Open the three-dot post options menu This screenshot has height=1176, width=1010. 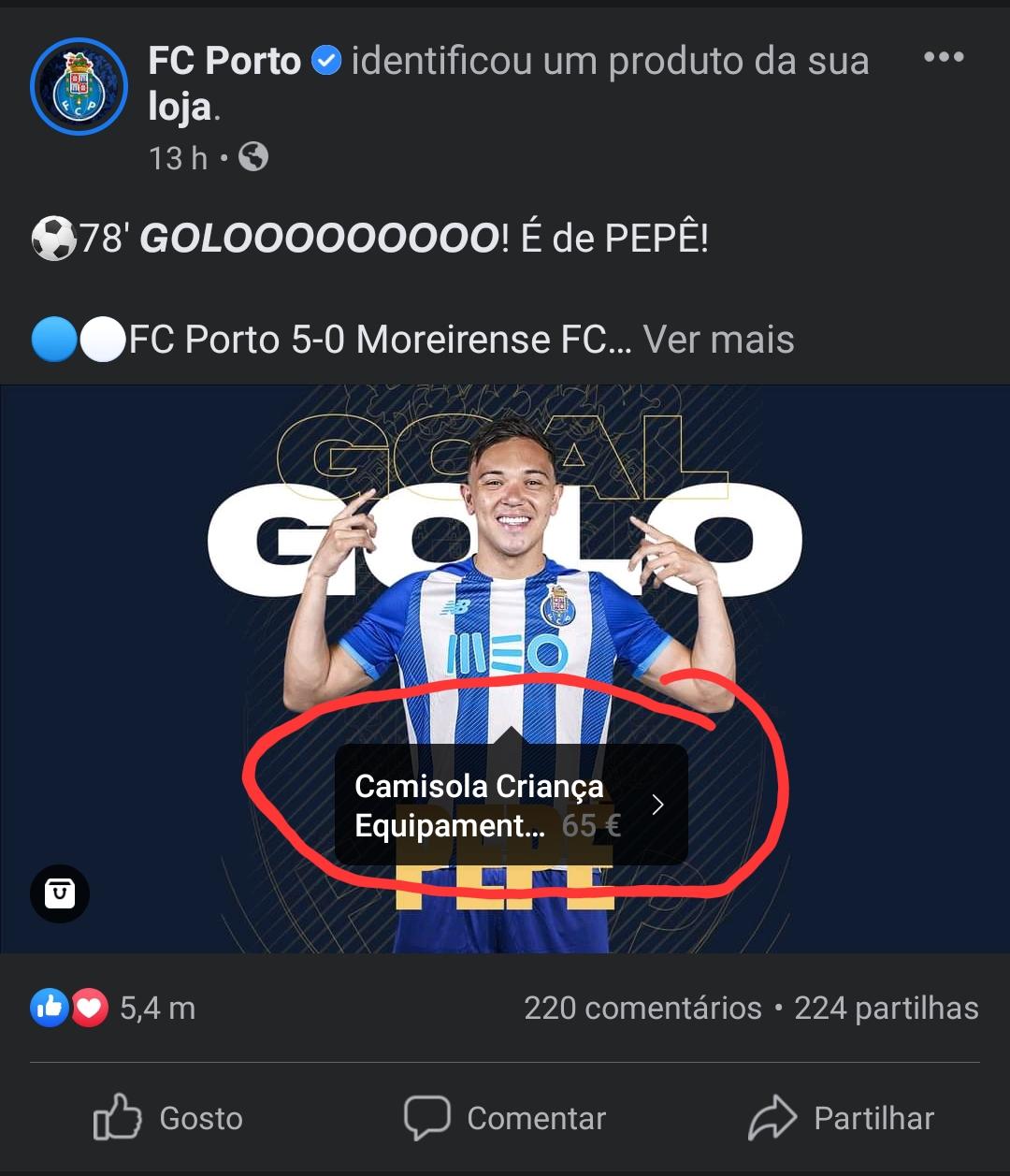(x=943, y=58)
